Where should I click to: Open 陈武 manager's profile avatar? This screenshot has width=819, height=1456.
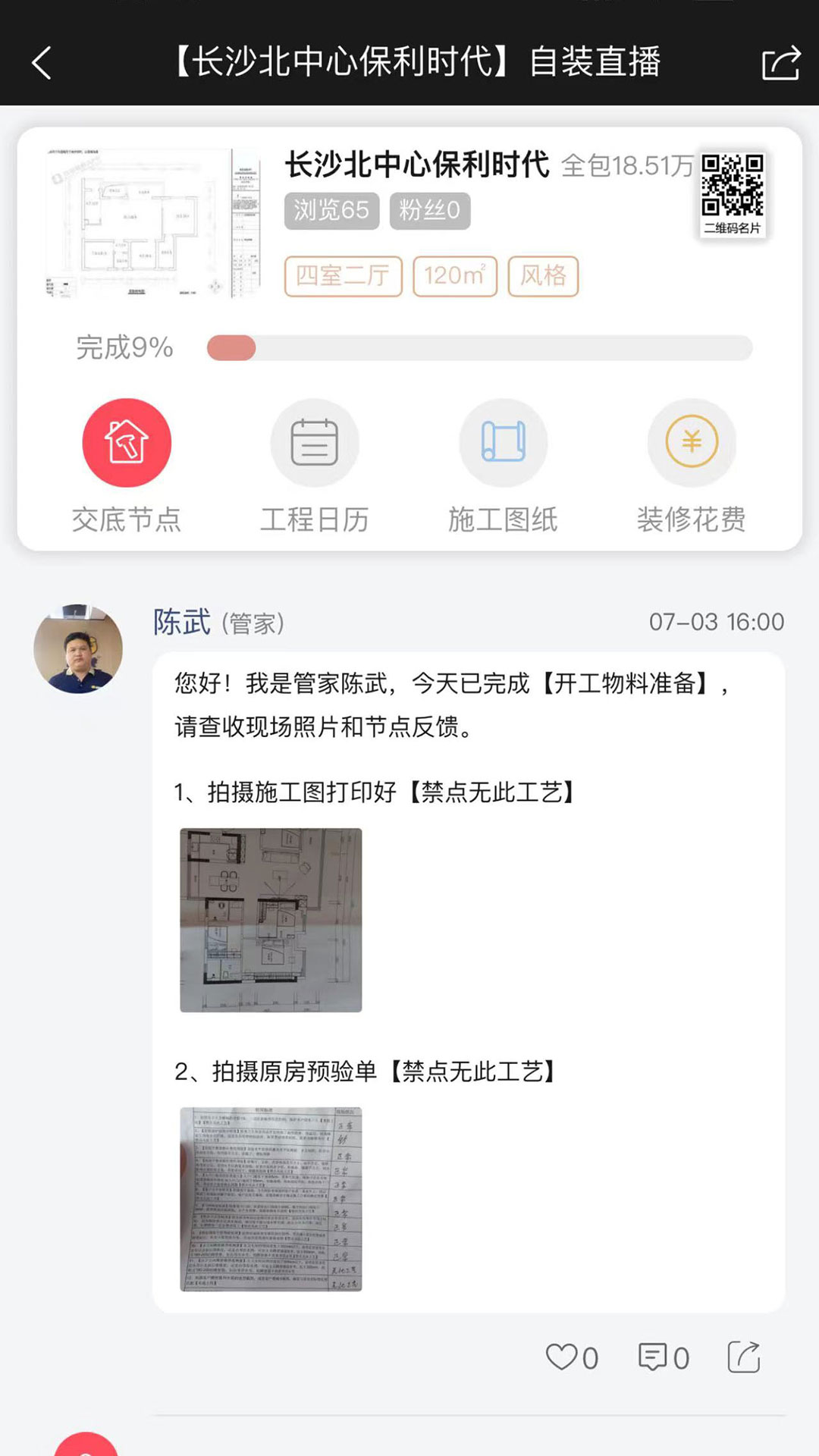(78, 649)
